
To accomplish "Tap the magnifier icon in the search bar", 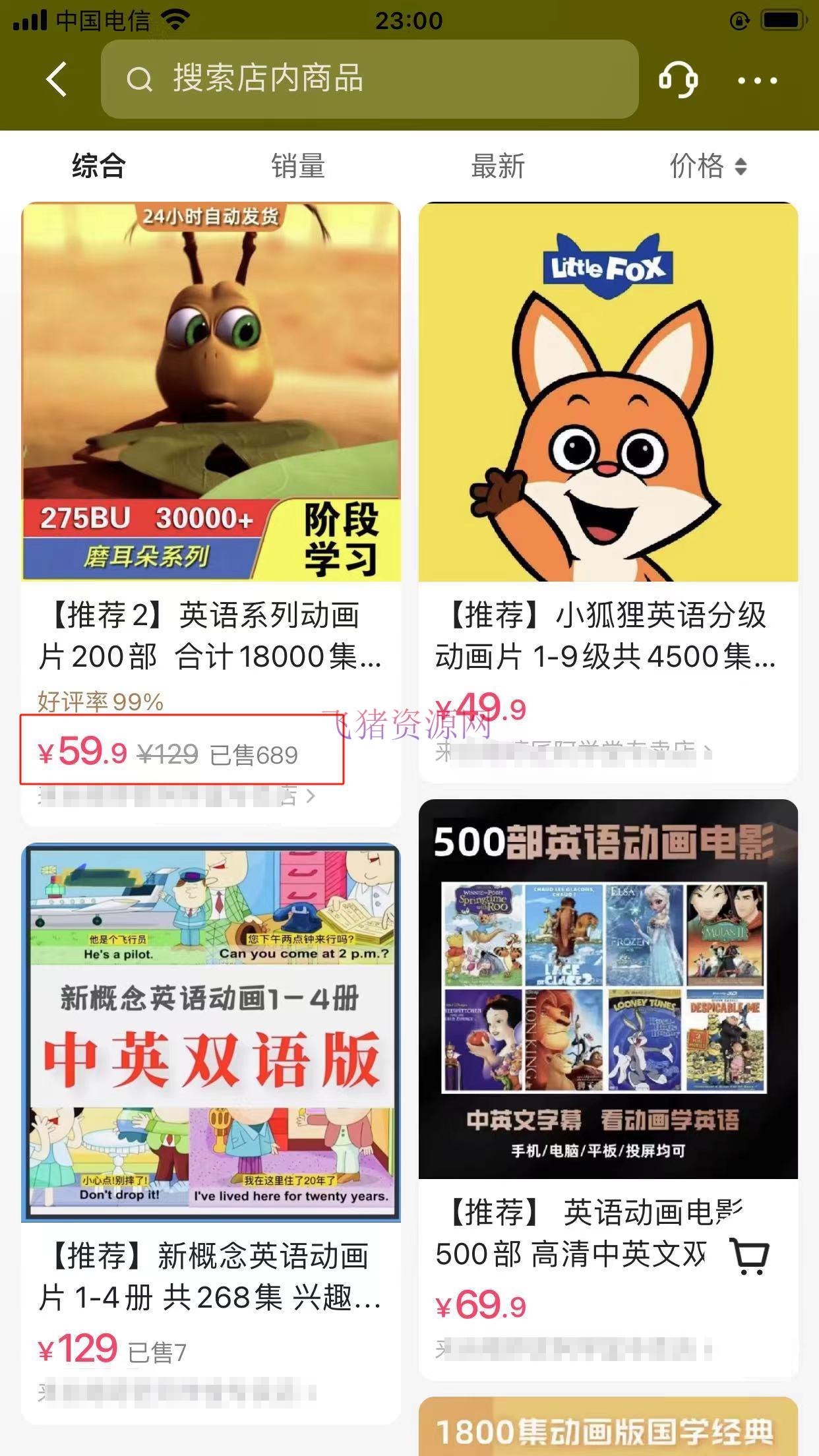I will [x=138, y=79].
